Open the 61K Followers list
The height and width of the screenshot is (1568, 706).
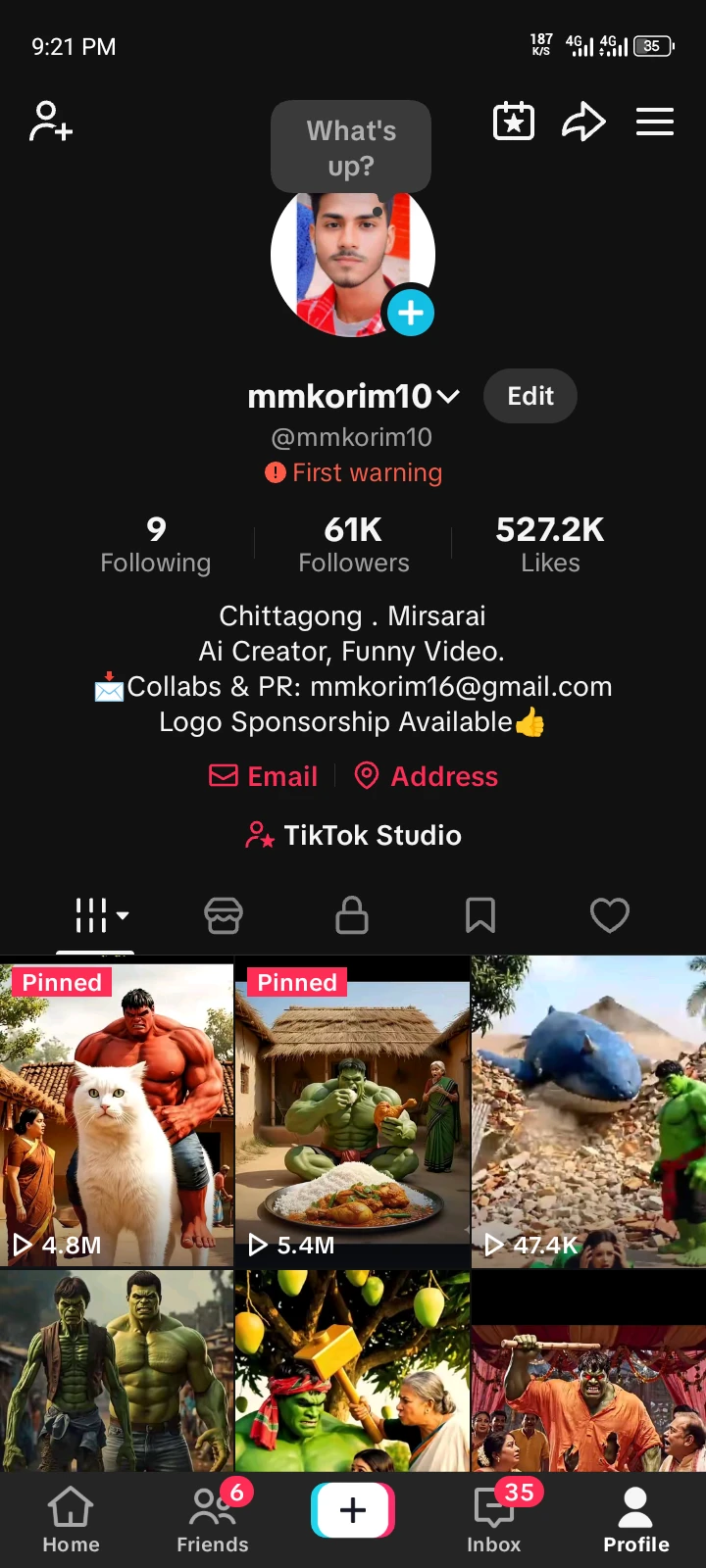pyautogui.click(x=353, y=545)
